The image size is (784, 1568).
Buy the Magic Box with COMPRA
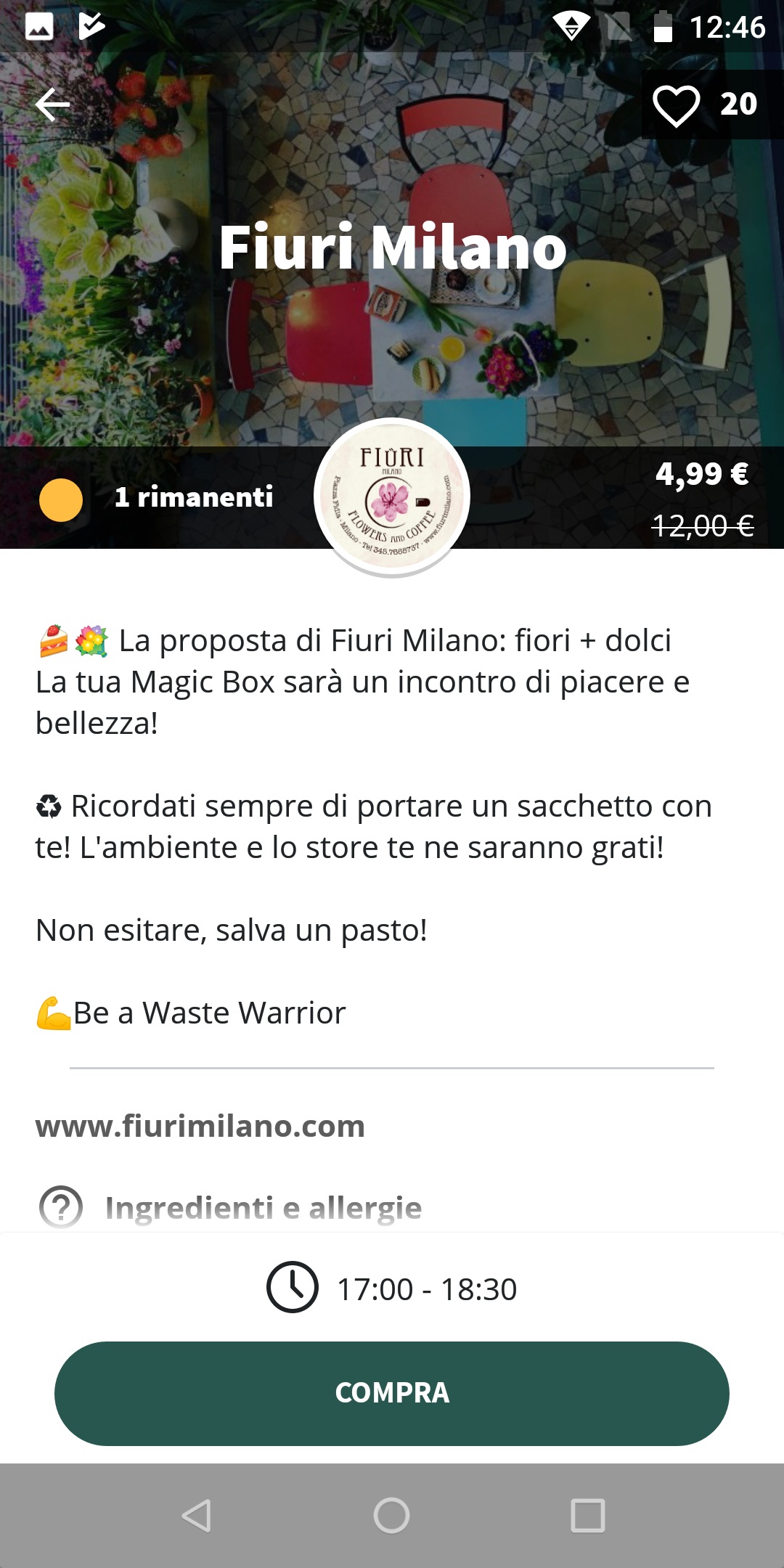click(x=392, y=1393)
